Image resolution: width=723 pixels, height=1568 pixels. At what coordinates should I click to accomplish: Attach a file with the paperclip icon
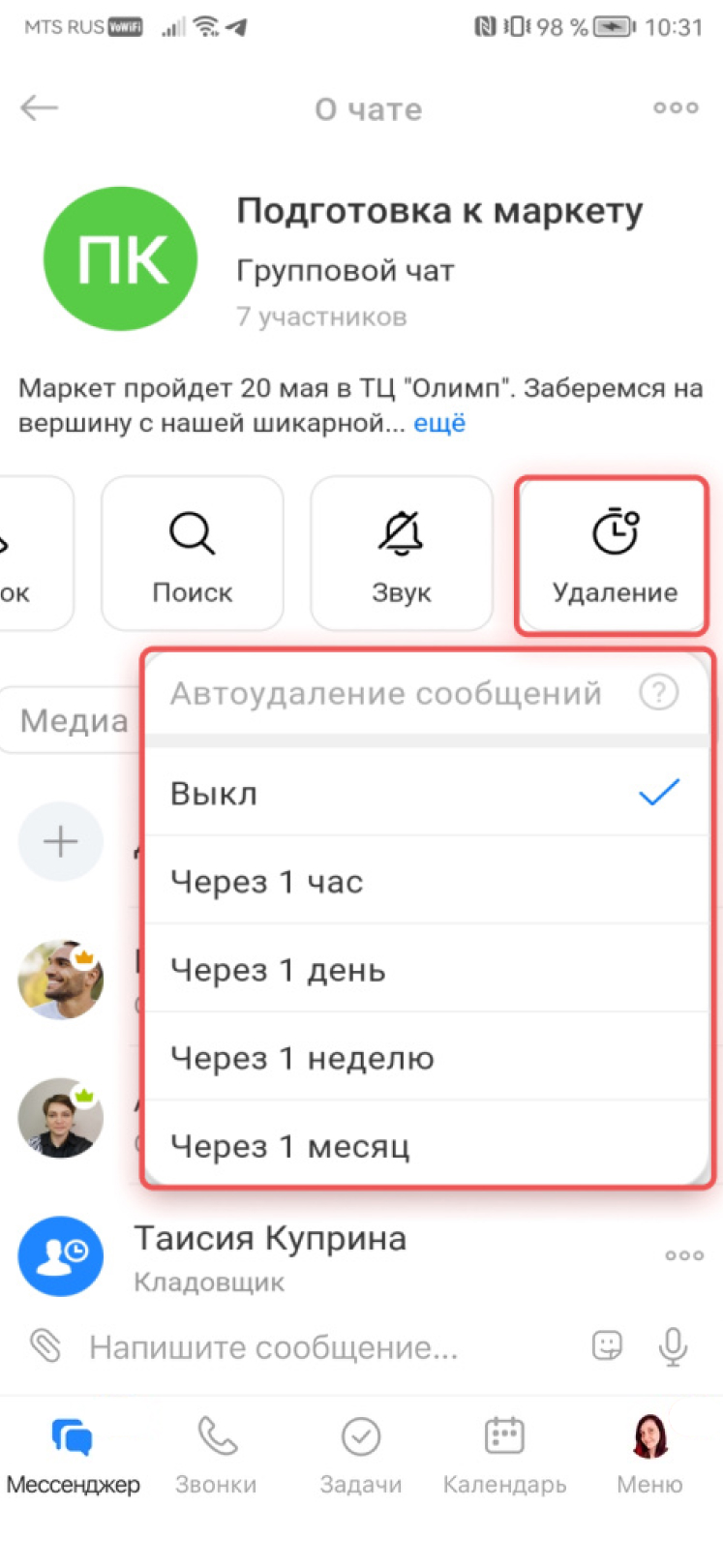[45, 1345]
